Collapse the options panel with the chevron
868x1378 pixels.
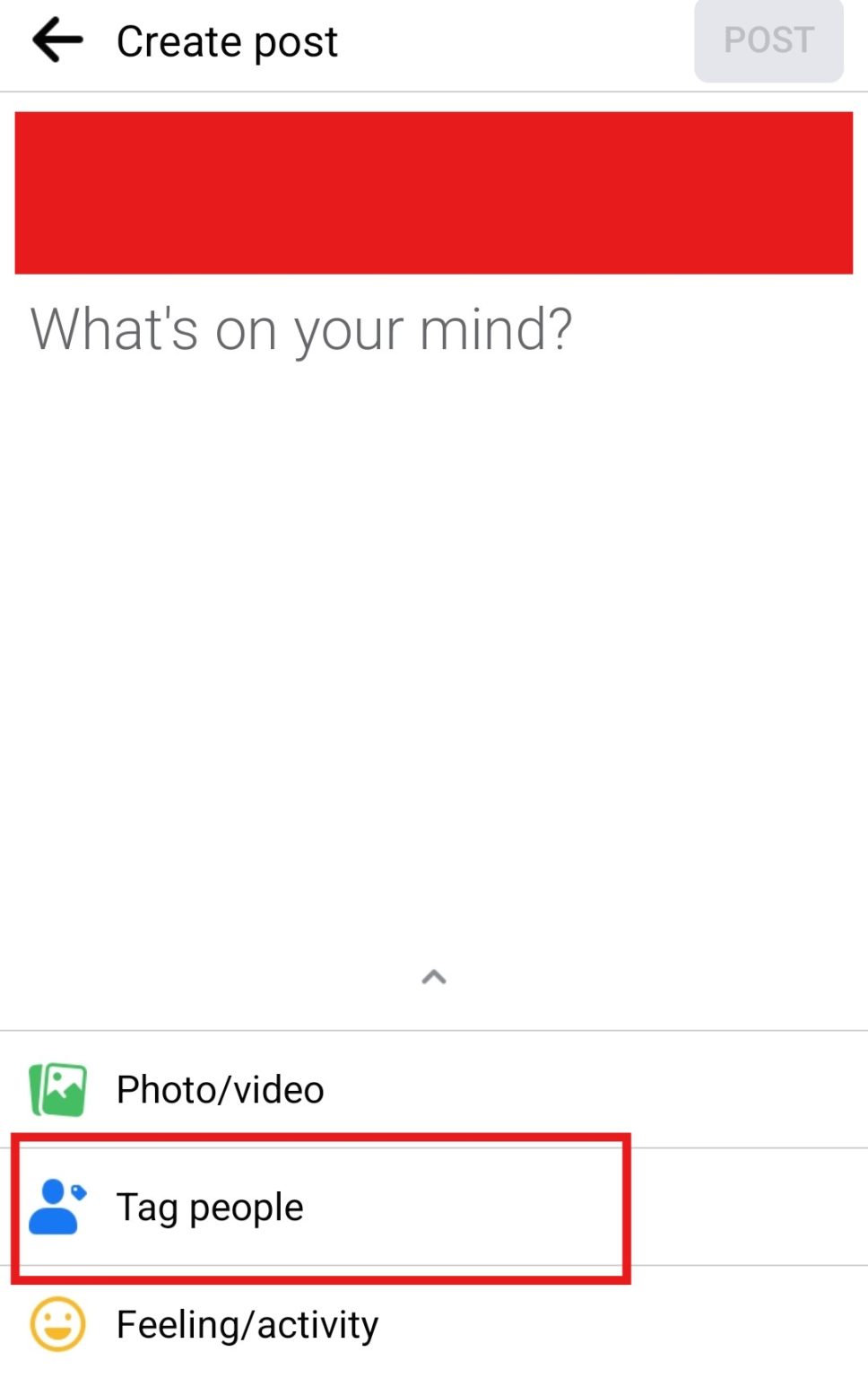[434, 977]
